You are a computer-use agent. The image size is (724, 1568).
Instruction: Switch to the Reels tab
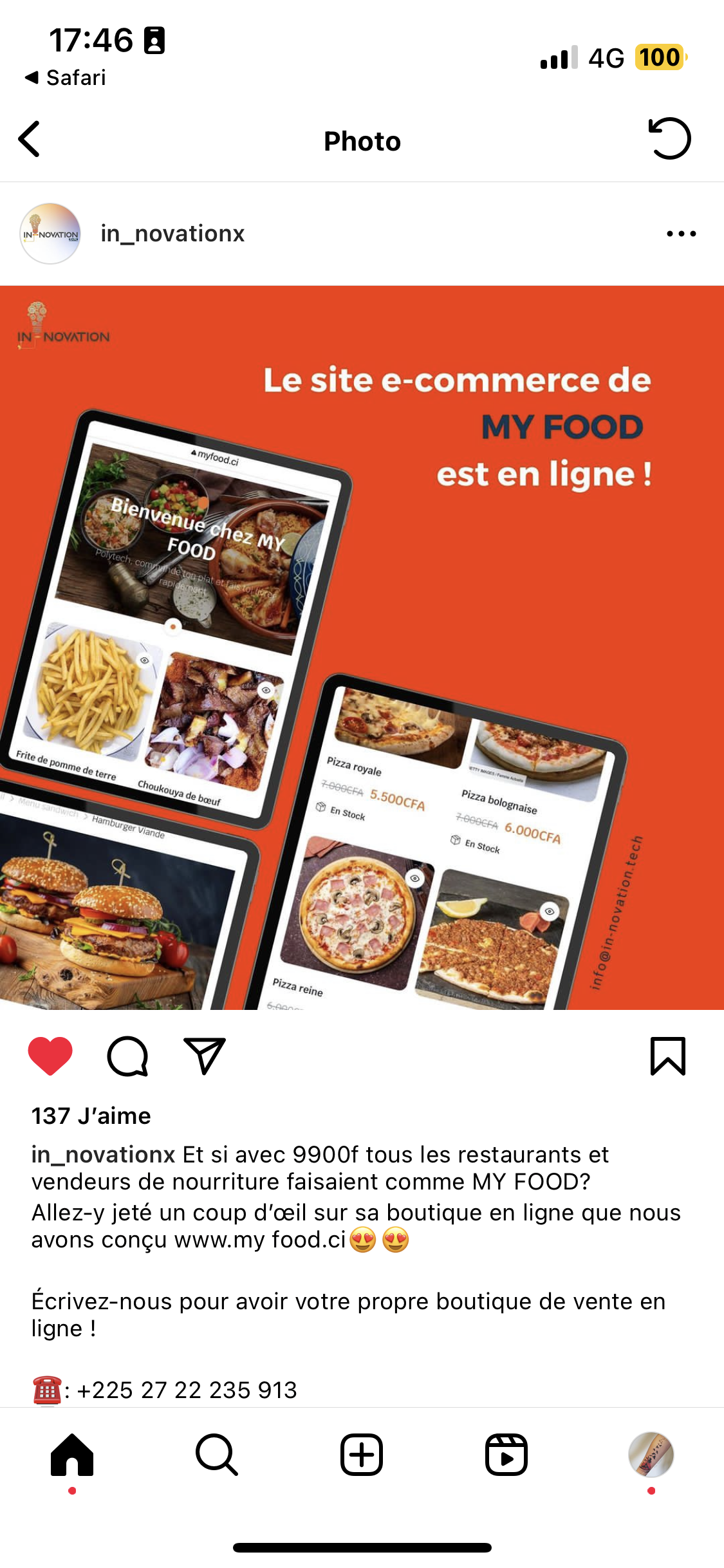(x=506, y=1455)
